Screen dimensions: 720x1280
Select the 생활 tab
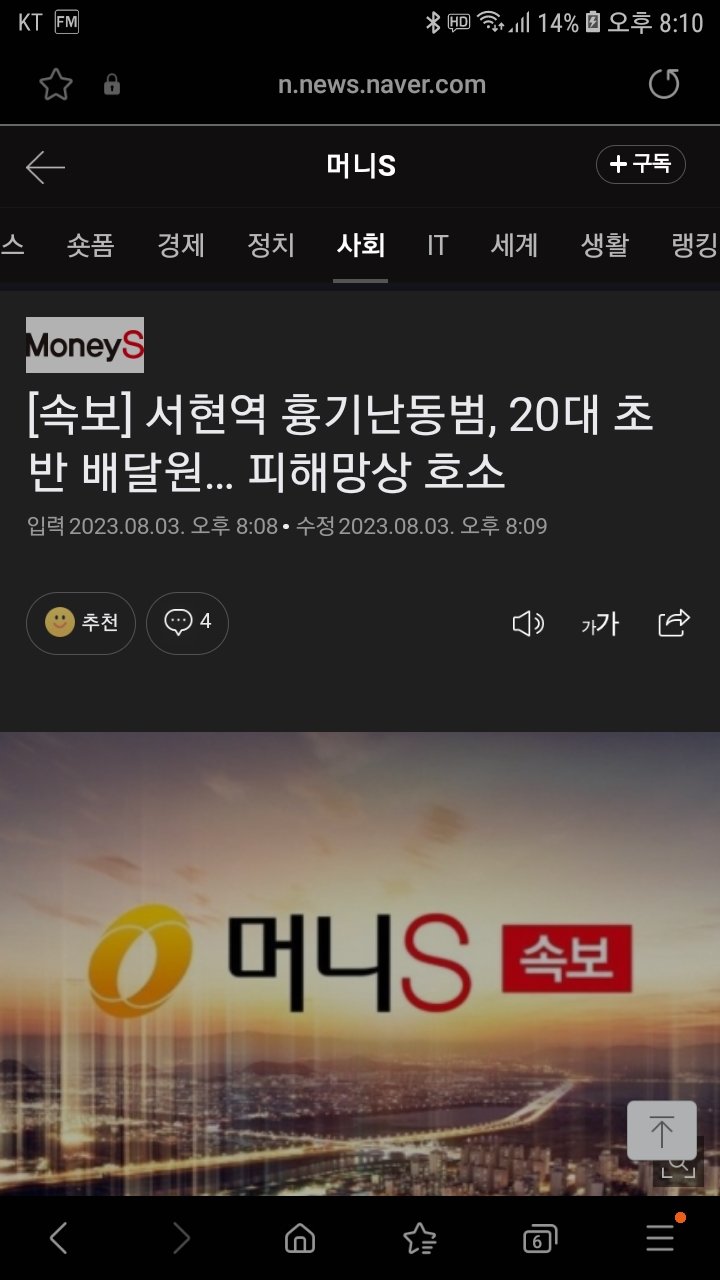(605, 245)
